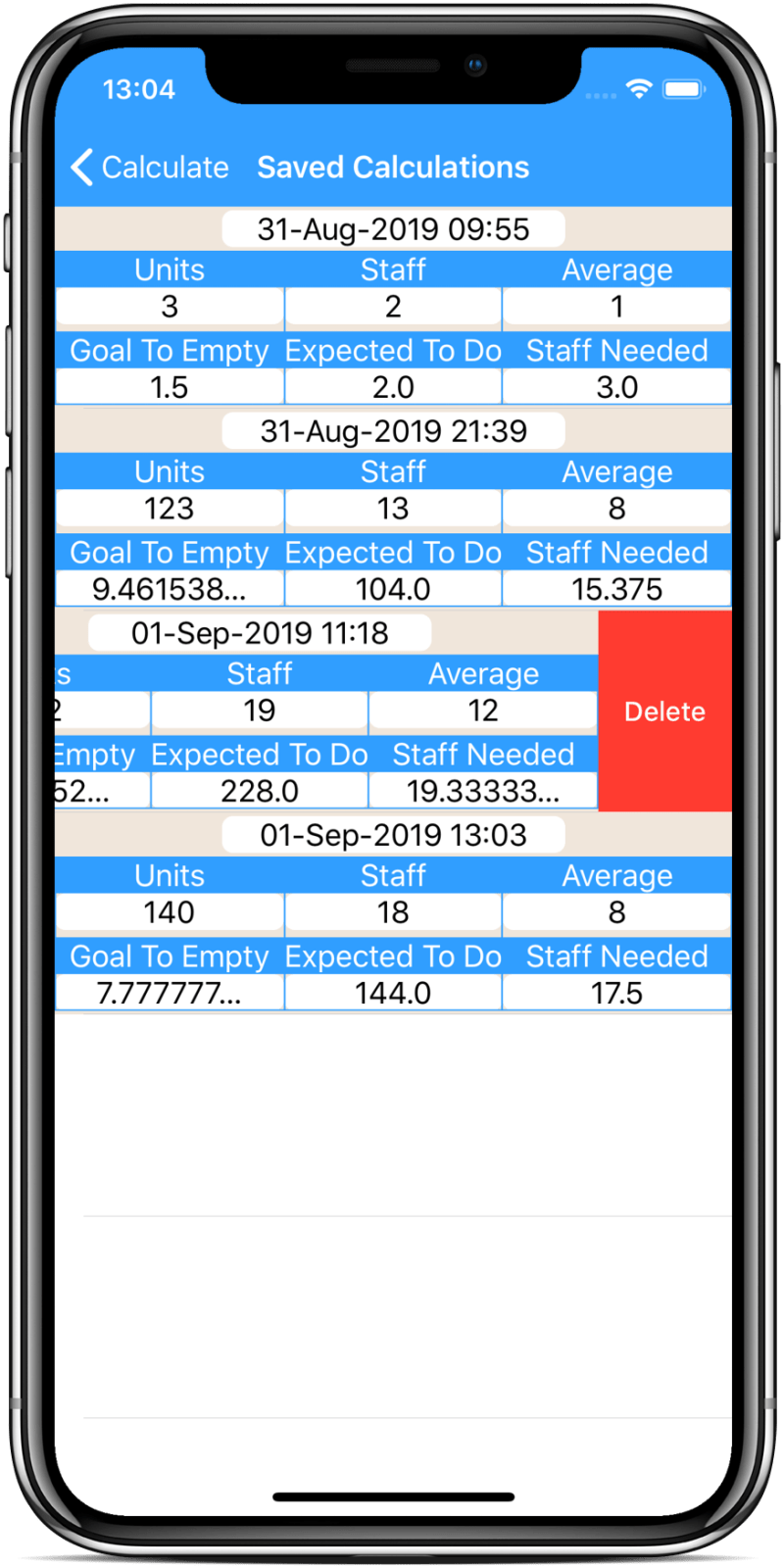Delete the 01-Sep-2019 11:18 calculation
The image size is (784, 1568).
point(664,711)
